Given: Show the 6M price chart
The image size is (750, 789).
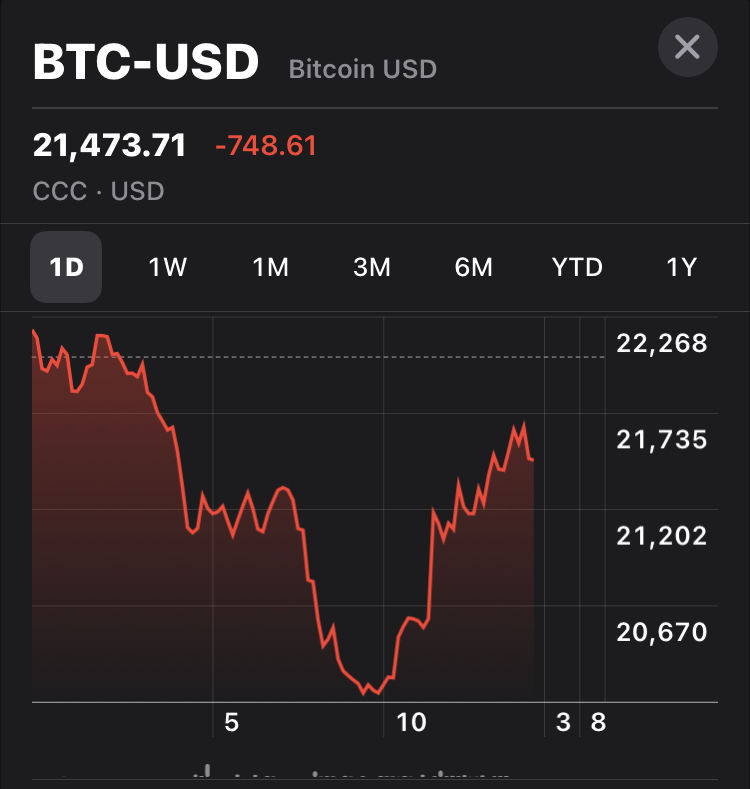Looking at the screenshot, I should [x=473, y=267].
